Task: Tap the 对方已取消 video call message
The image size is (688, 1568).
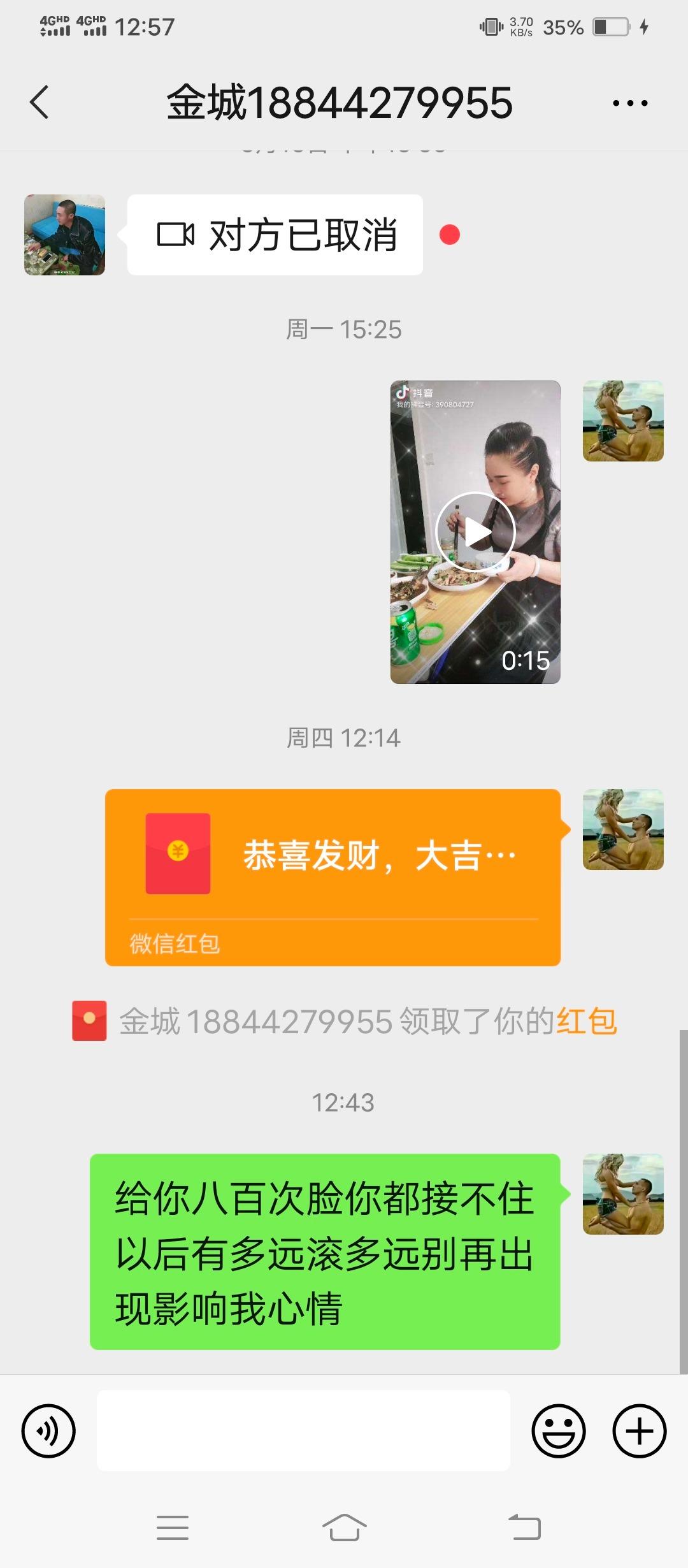Action: pyautogui.click(x=275, y=235)
